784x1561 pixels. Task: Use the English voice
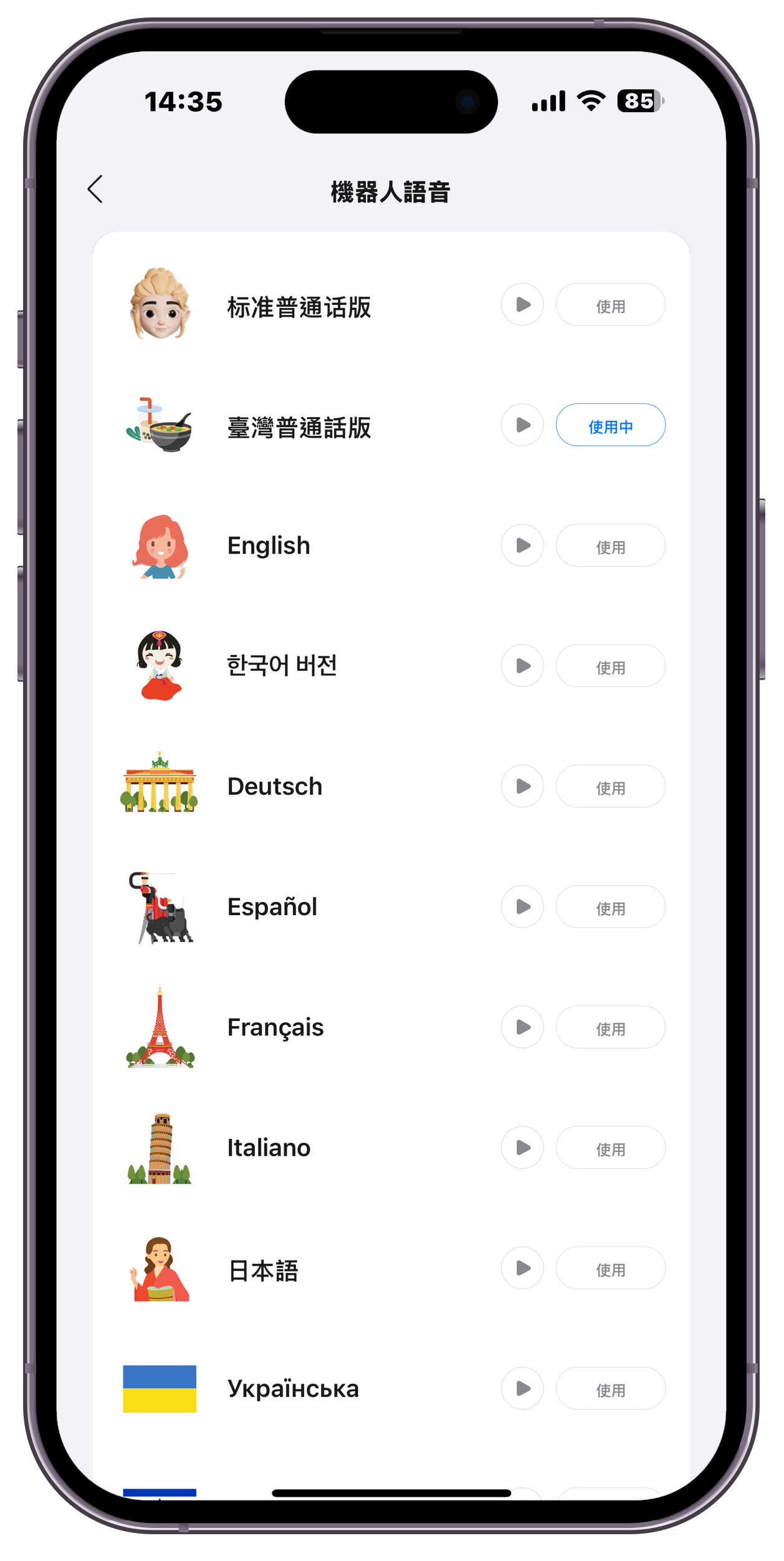point(610,545)
